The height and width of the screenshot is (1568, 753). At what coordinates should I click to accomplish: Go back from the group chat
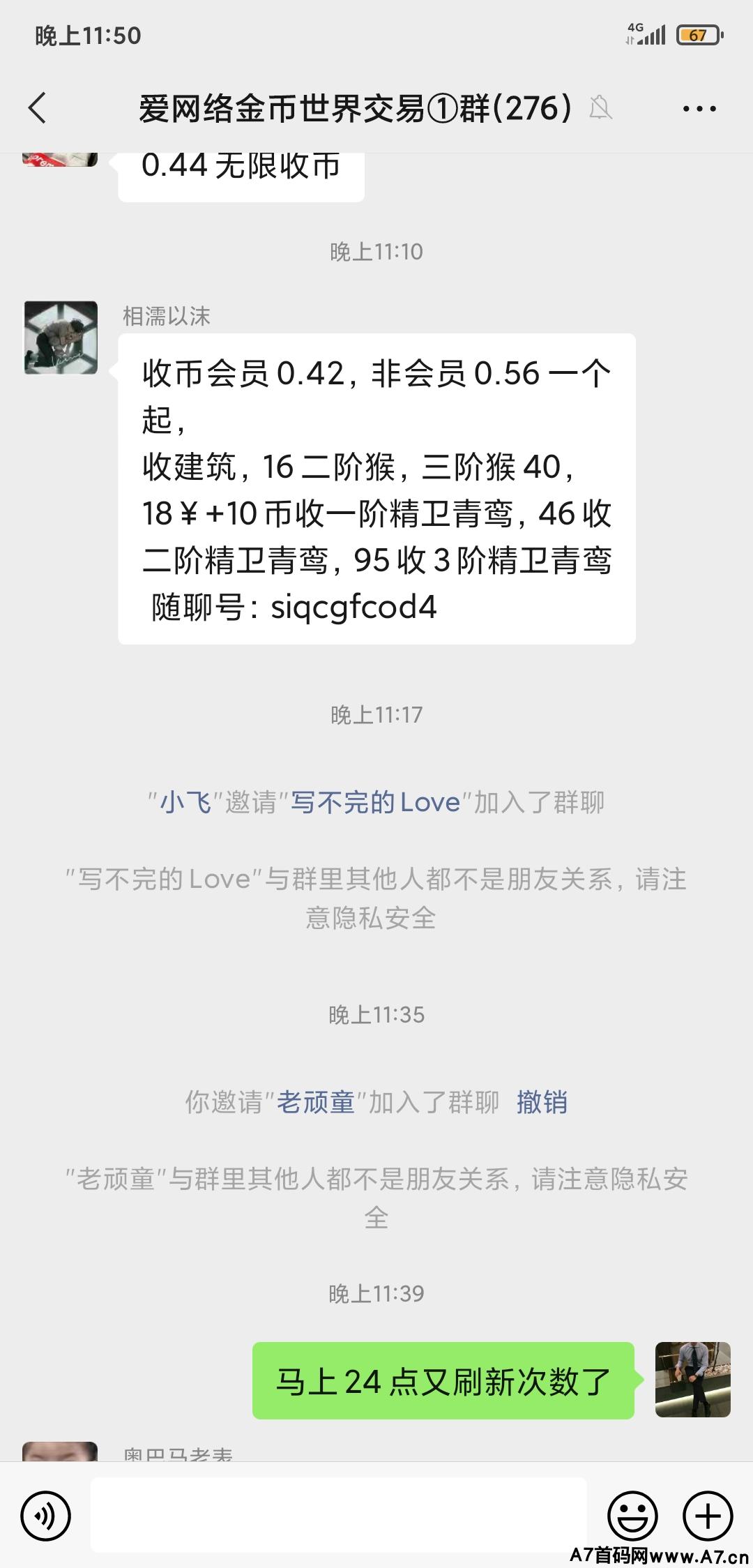coord(38,108)
